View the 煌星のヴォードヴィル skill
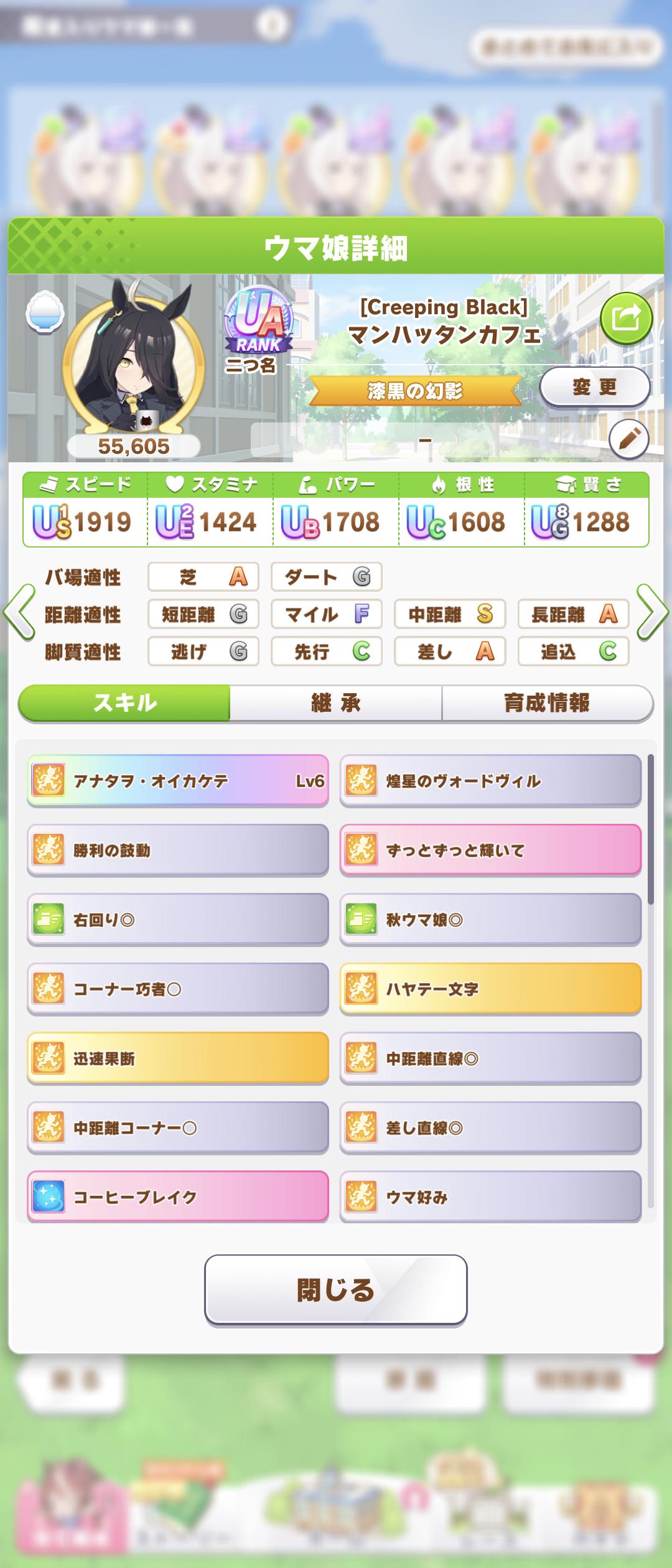 490,781
